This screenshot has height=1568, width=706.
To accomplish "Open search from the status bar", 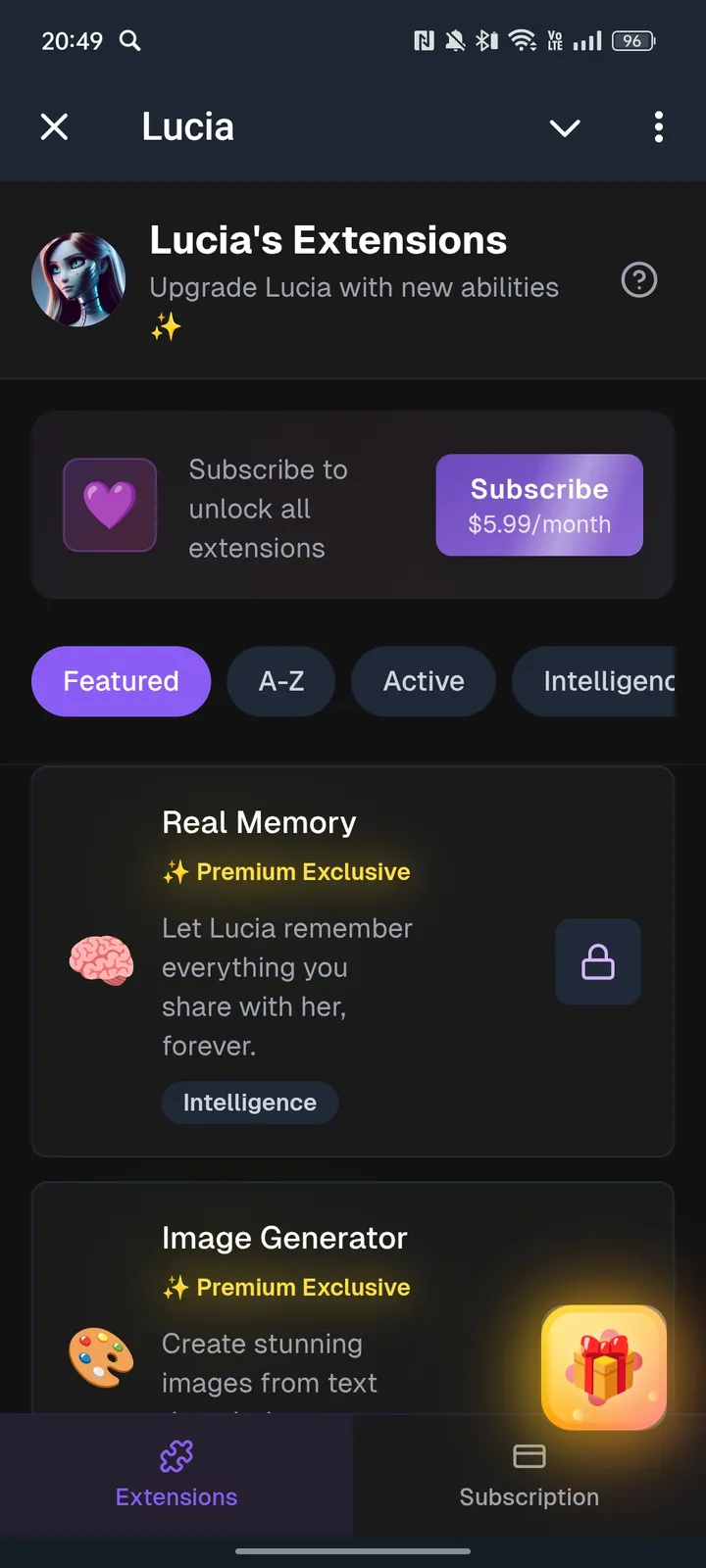I will click(x=129, y=41).
